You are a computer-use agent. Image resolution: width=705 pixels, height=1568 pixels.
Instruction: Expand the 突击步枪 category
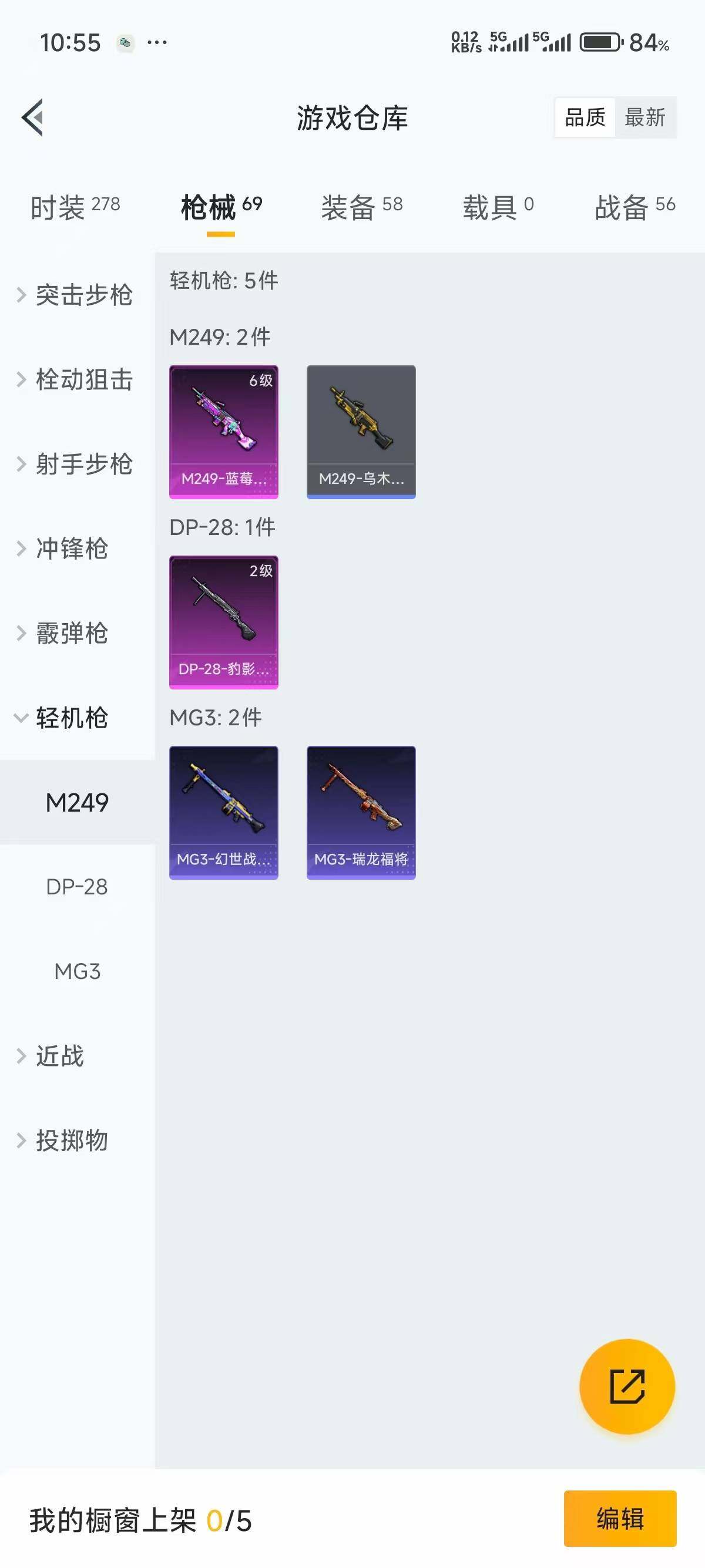click(x=77, y=295)
